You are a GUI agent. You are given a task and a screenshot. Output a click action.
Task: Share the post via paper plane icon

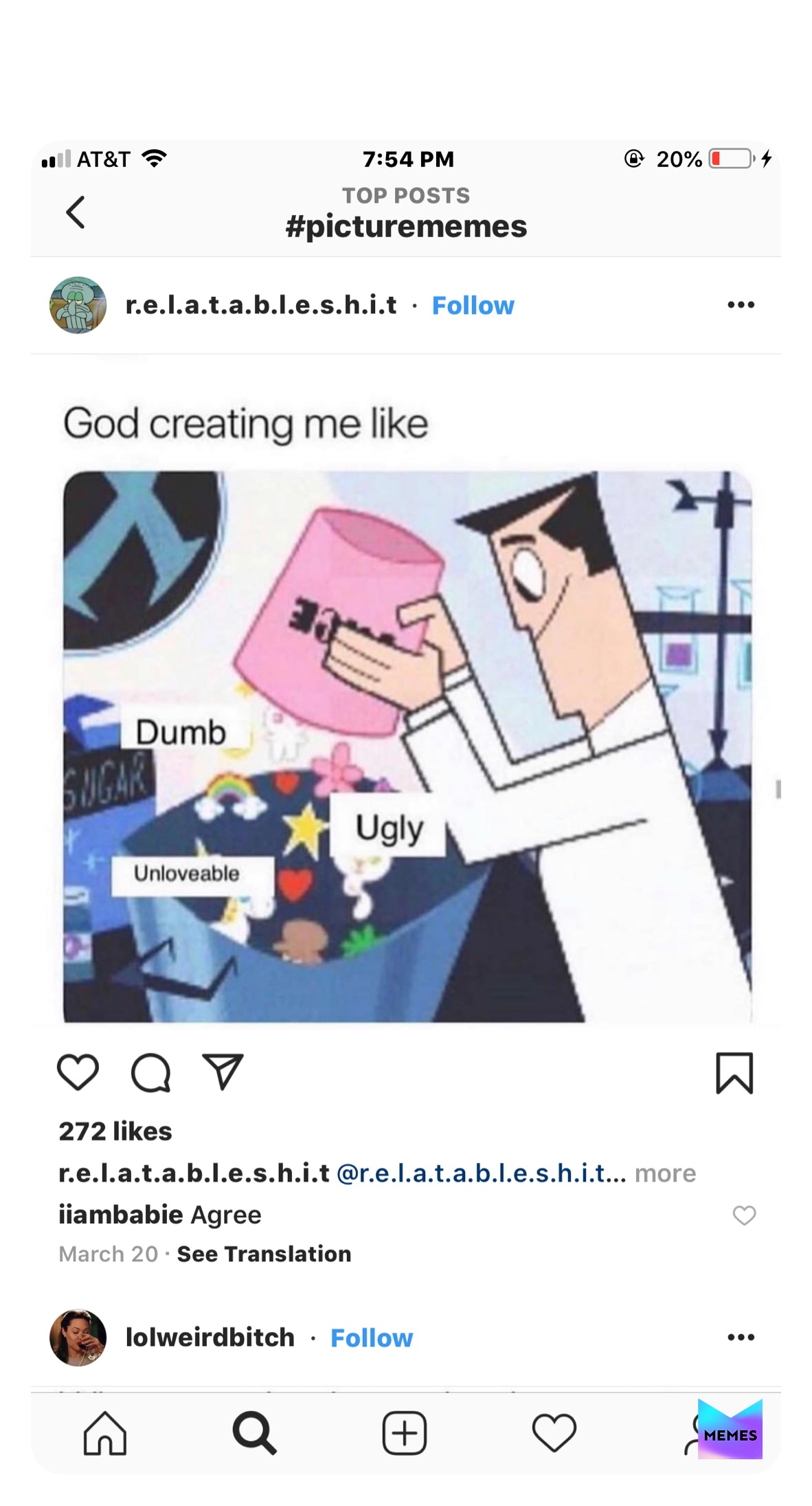pos(223,1072)
